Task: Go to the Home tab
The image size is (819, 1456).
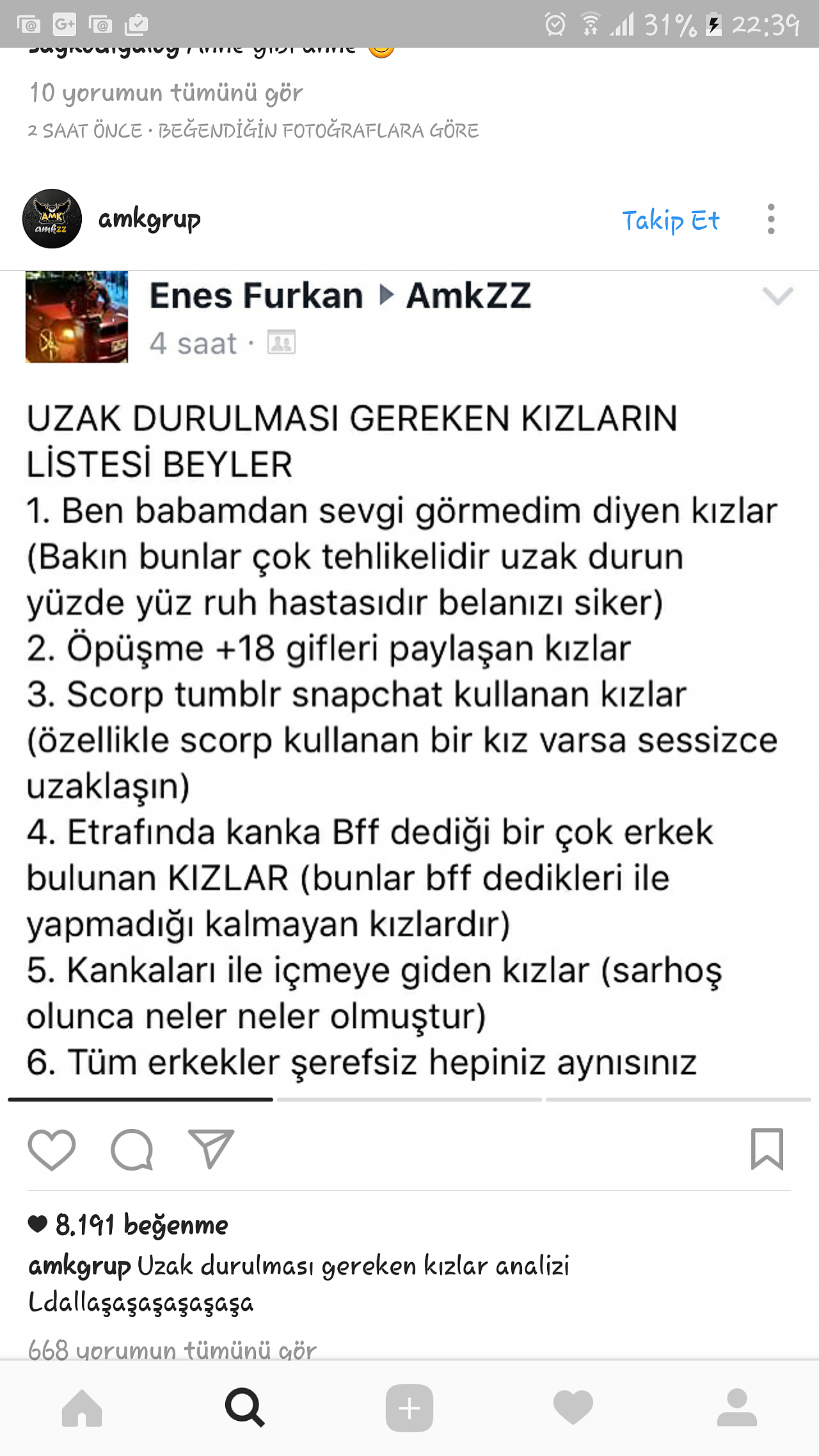Action: (x=82, y=1408)
